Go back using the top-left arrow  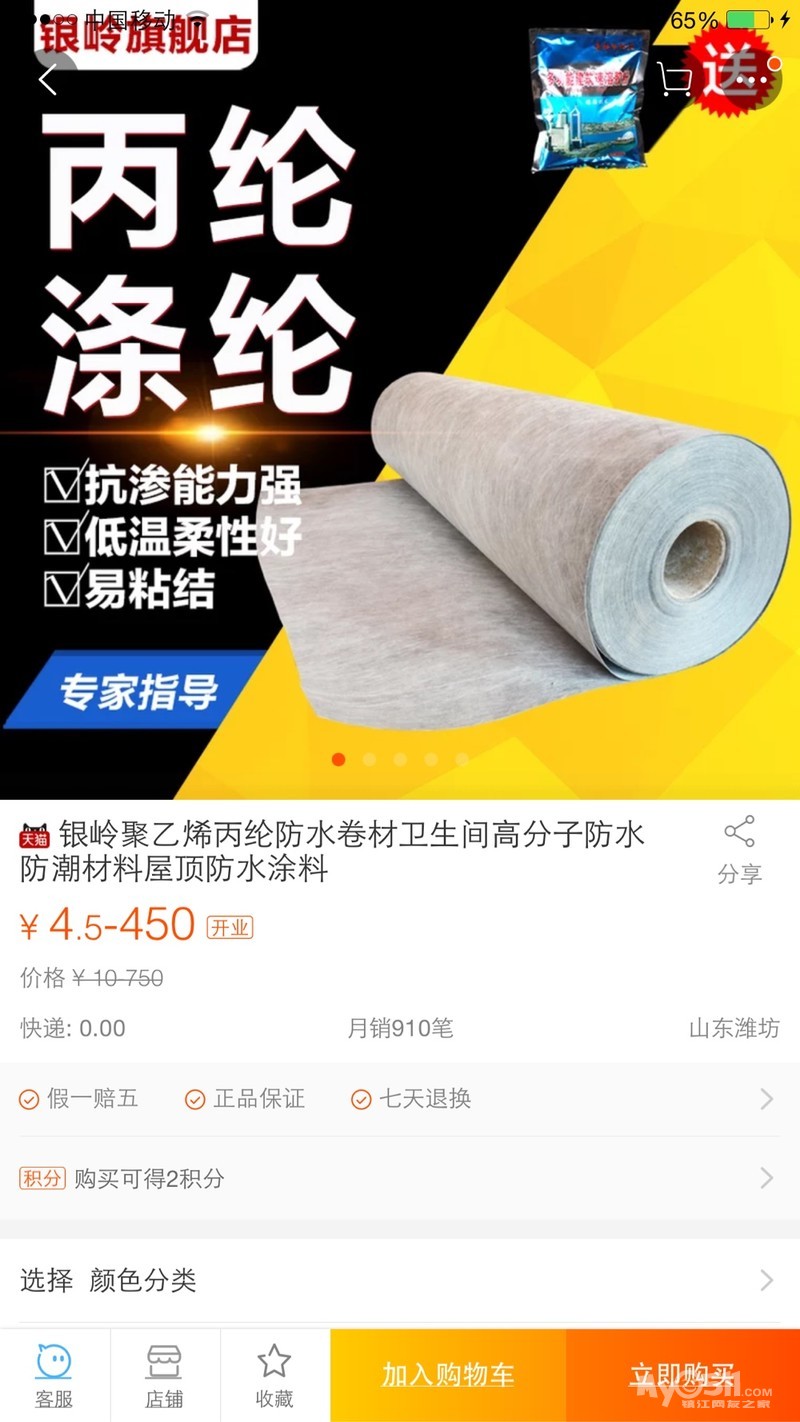pyautogui.click(x=48, y=79)
